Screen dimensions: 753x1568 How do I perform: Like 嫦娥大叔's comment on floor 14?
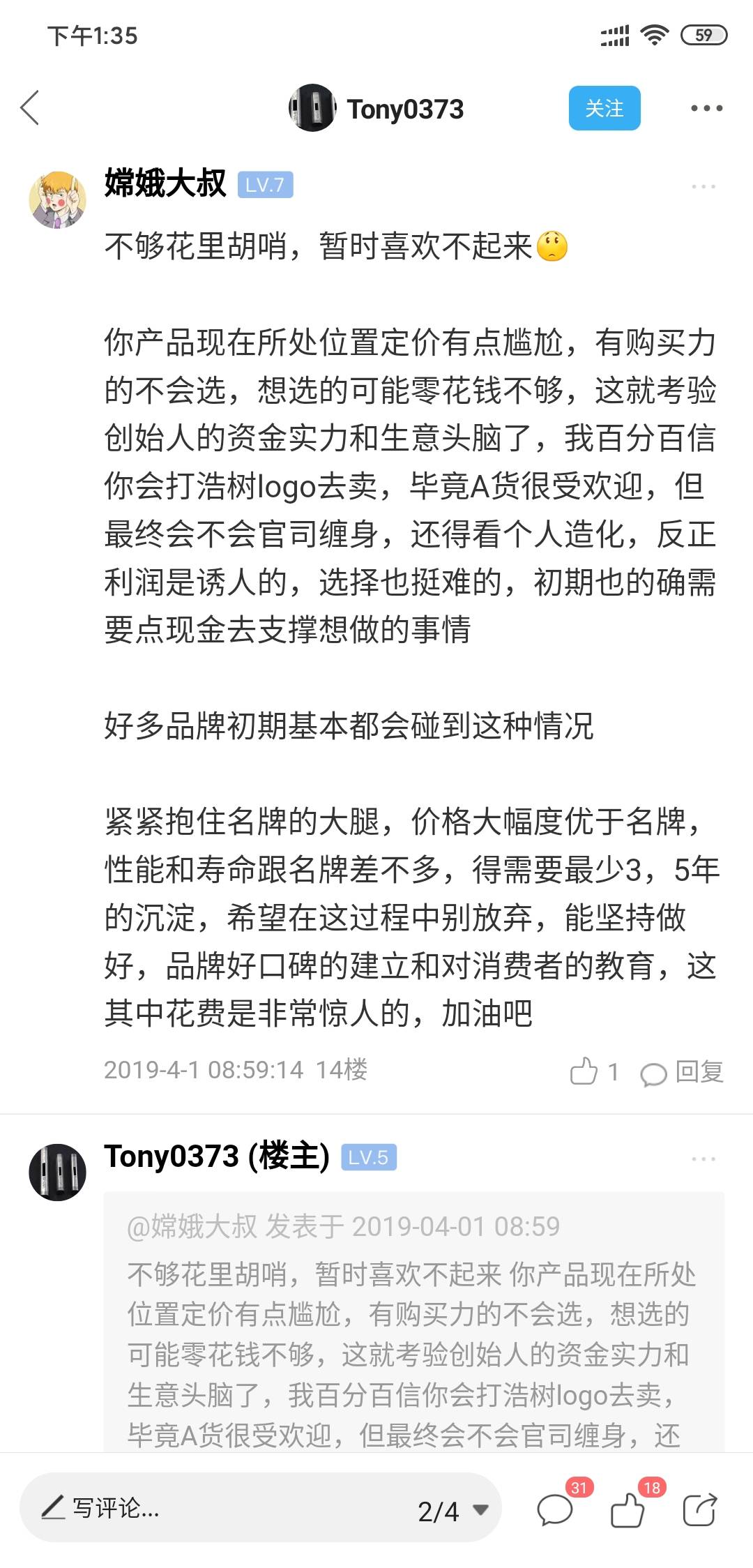[x=585, y=1071]
